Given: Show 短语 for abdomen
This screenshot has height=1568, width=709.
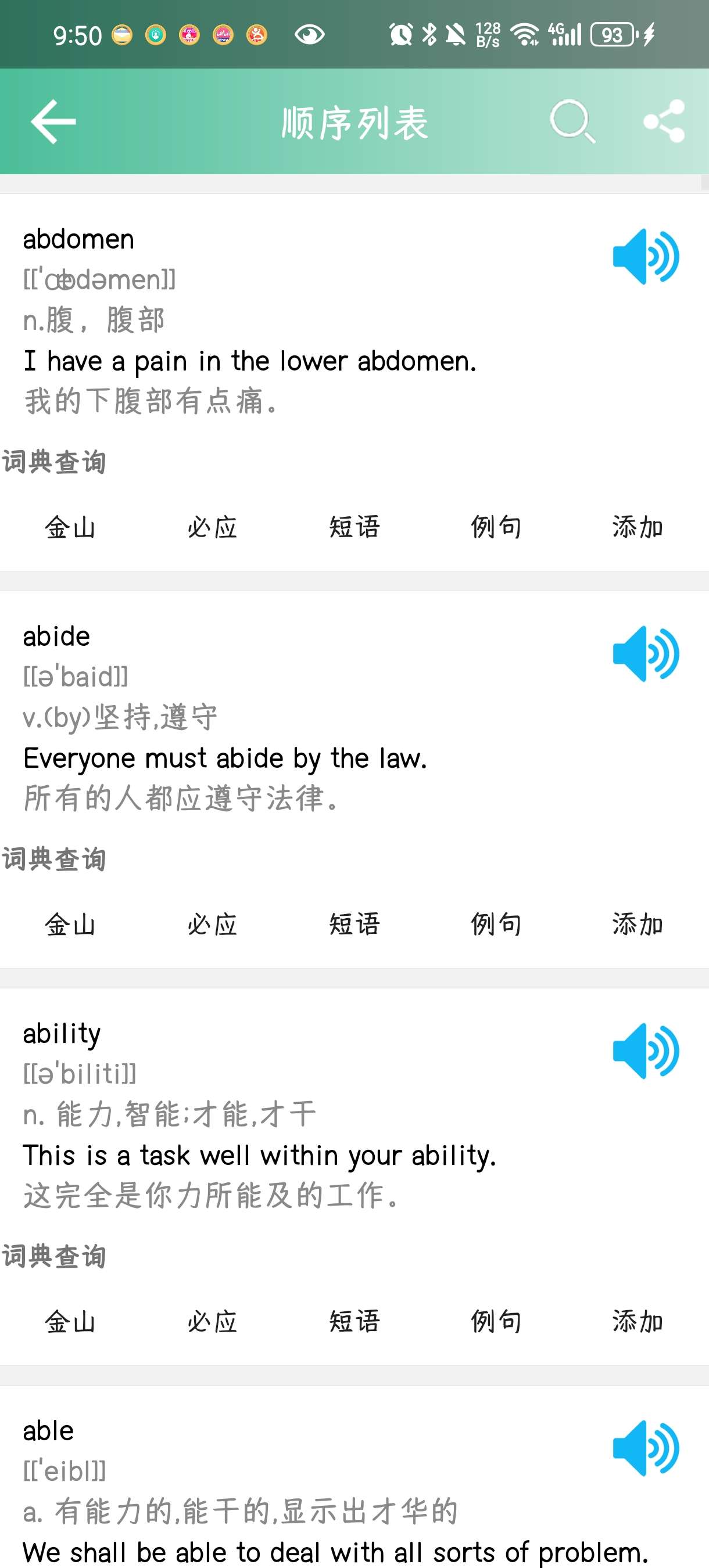Looking at the screenshot, I should tap(354, 527).
